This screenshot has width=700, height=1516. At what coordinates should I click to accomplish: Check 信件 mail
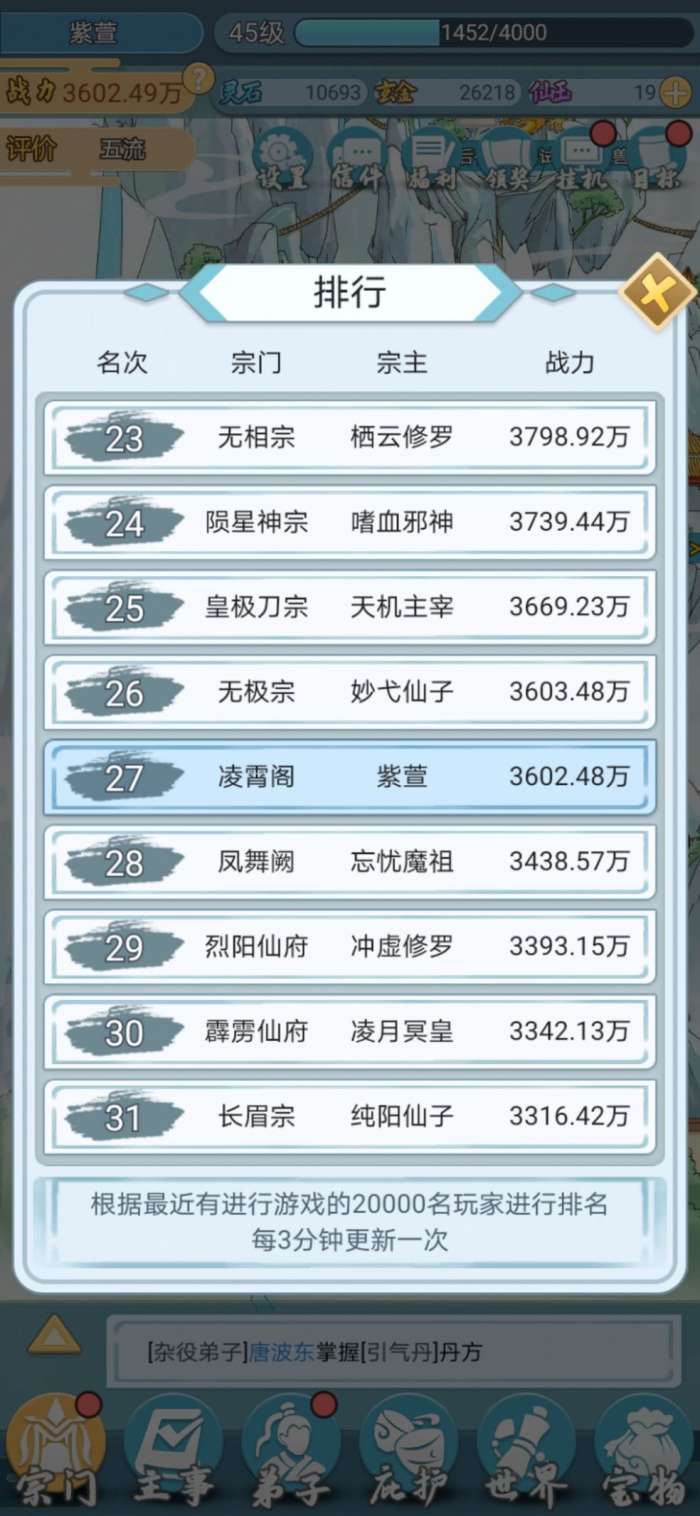click(x=357, y=160)
